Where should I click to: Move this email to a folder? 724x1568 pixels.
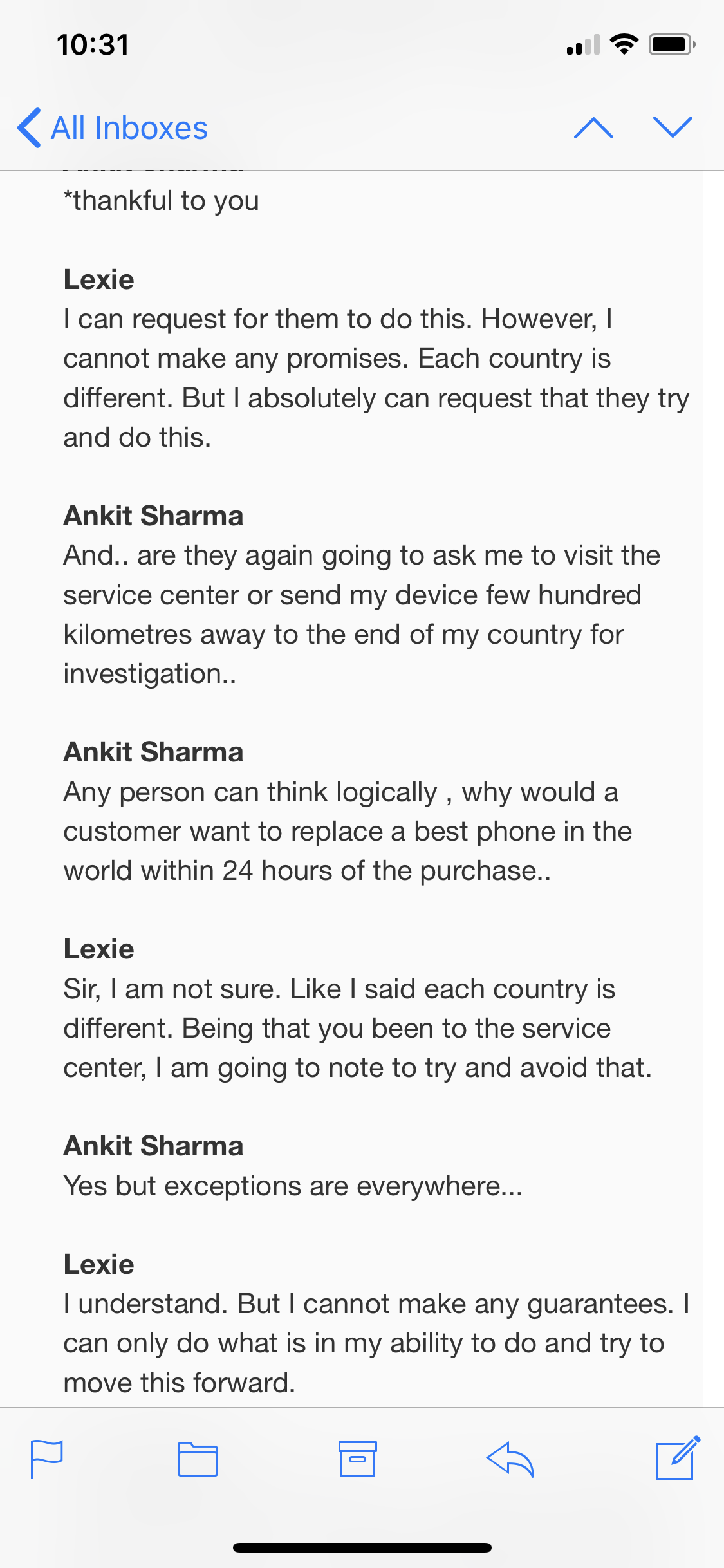[x=198, y=1459]
